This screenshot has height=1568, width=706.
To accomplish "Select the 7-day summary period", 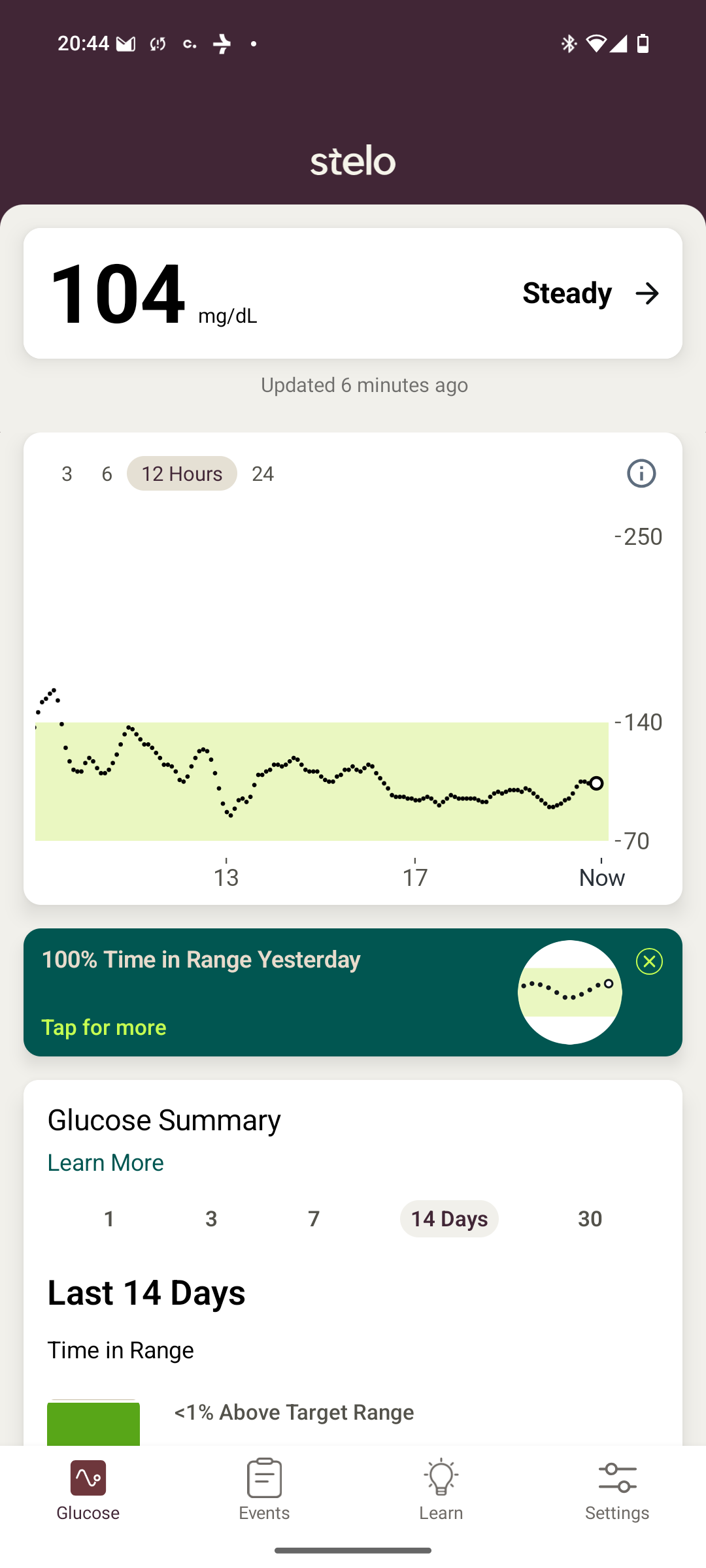I will (x=313, y=1218).
